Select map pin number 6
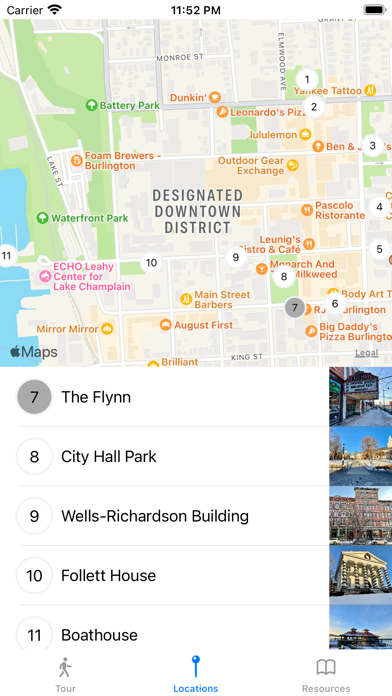 point(335,304)
